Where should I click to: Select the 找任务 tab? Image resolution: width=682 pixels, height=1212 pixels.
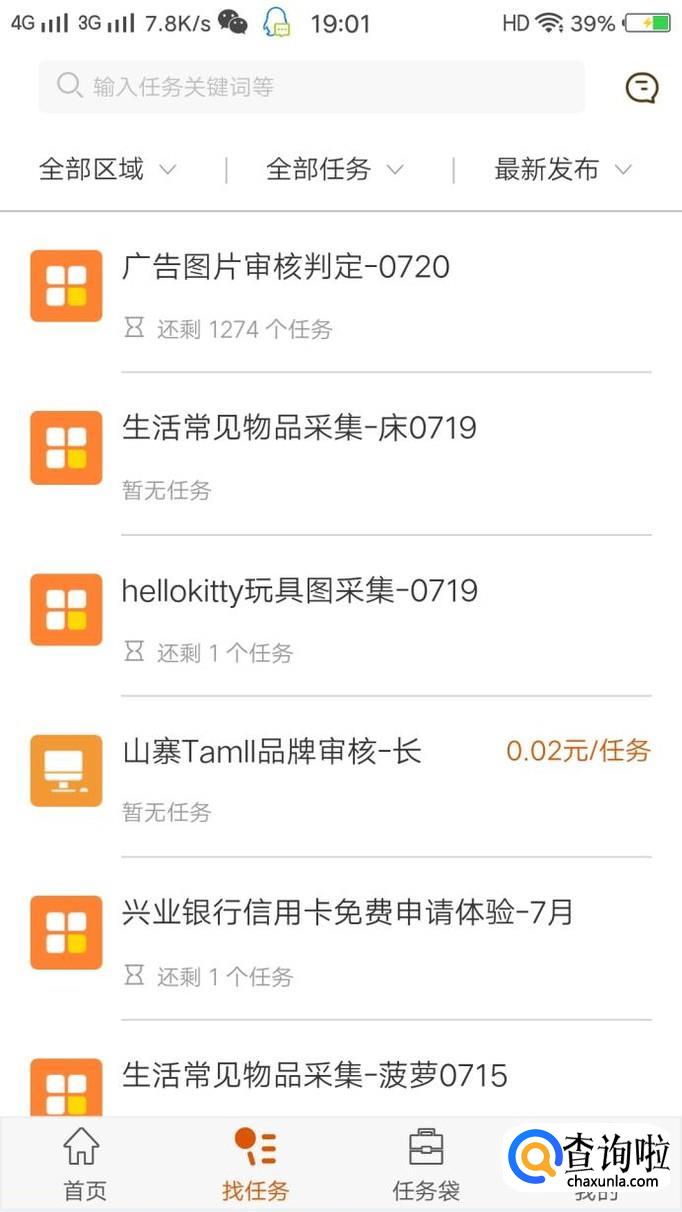point(255,1165)
